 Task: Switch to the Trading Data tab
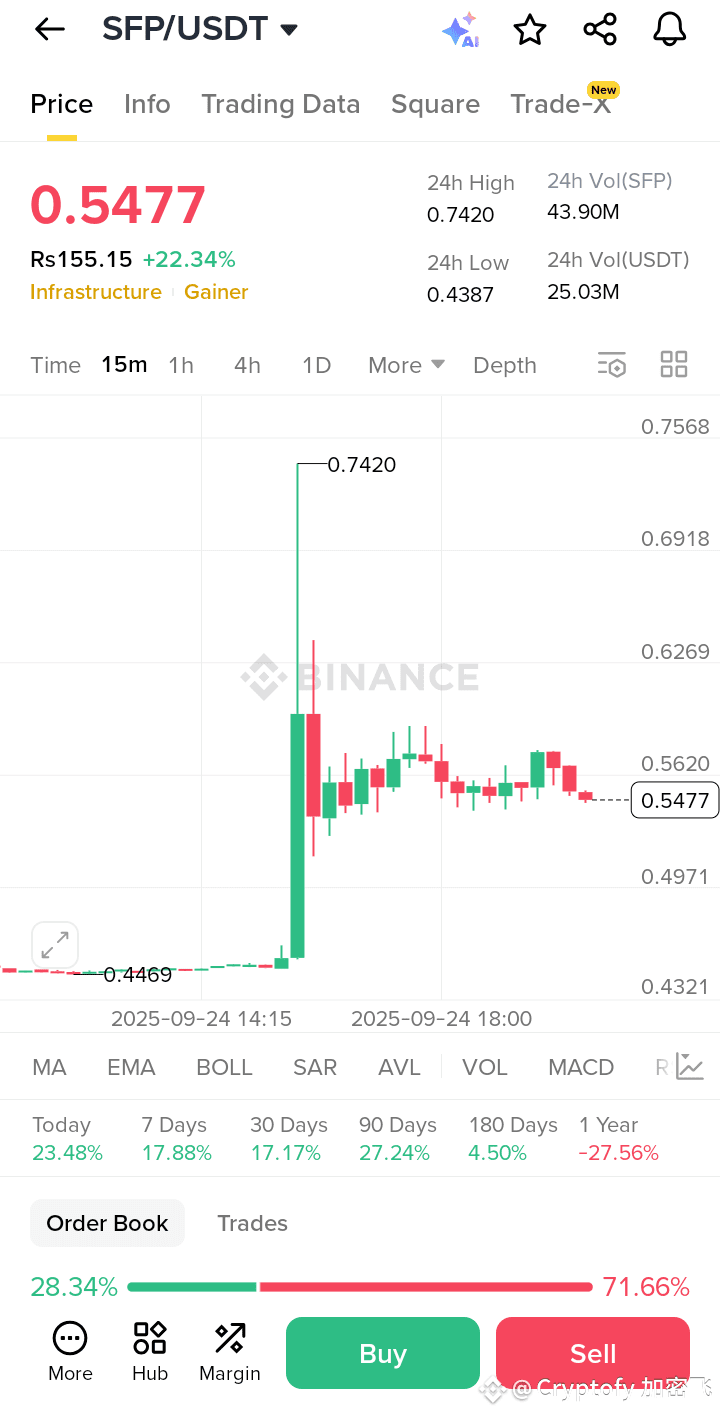[280, 104]
